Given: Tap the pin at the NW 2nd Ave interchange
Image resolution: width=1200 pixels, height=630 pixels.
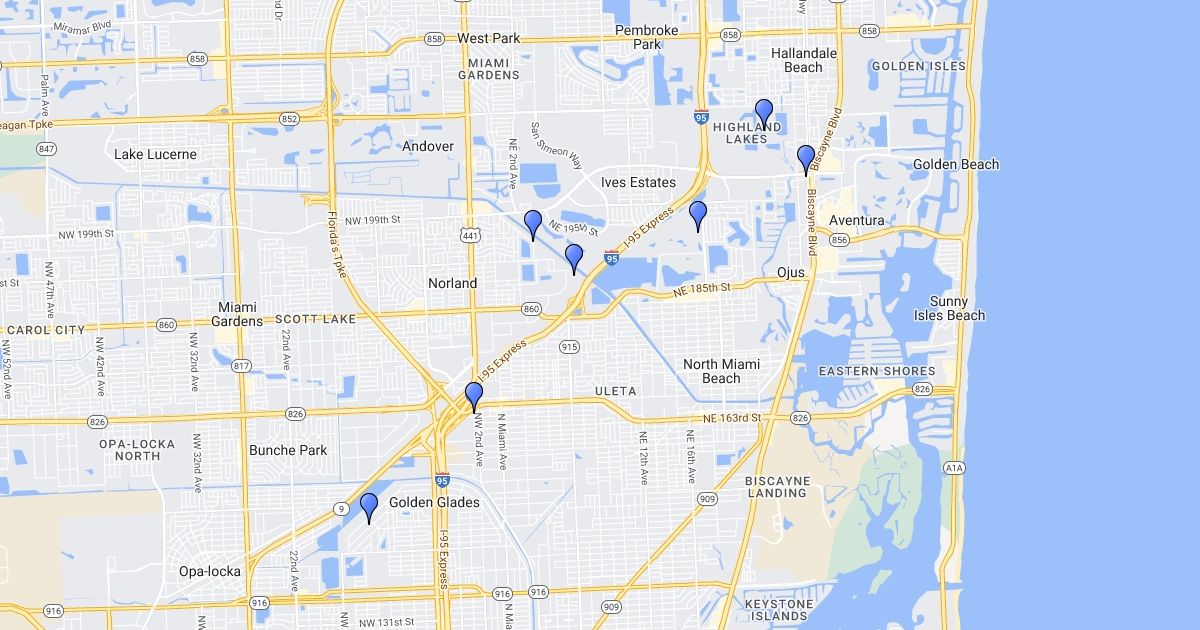Looking at the screenshot, I should pyautogui.click(x=474, y=398).
